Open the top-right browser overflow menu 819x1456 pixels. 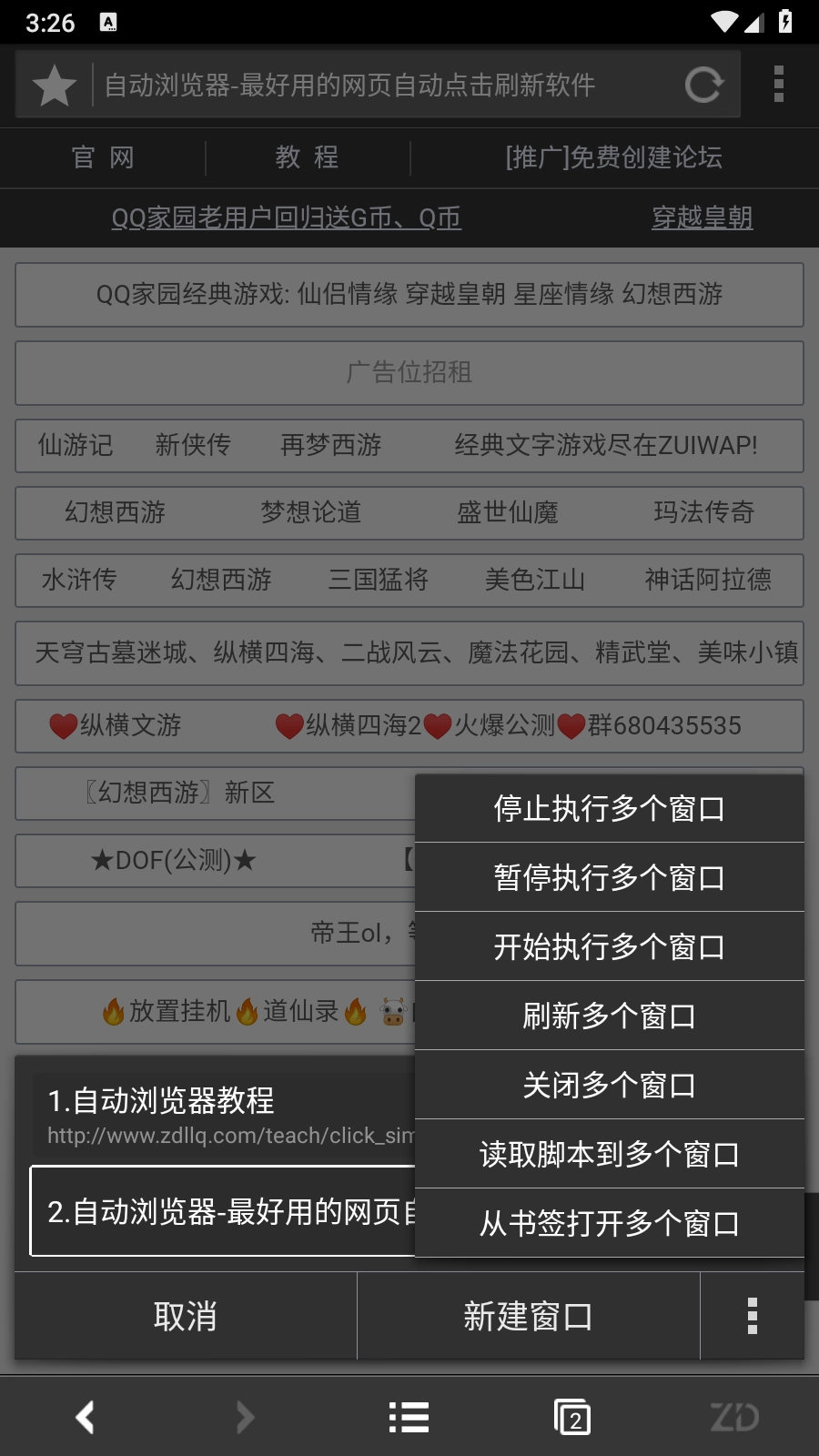pyautogui.click(x=778, y=84)
